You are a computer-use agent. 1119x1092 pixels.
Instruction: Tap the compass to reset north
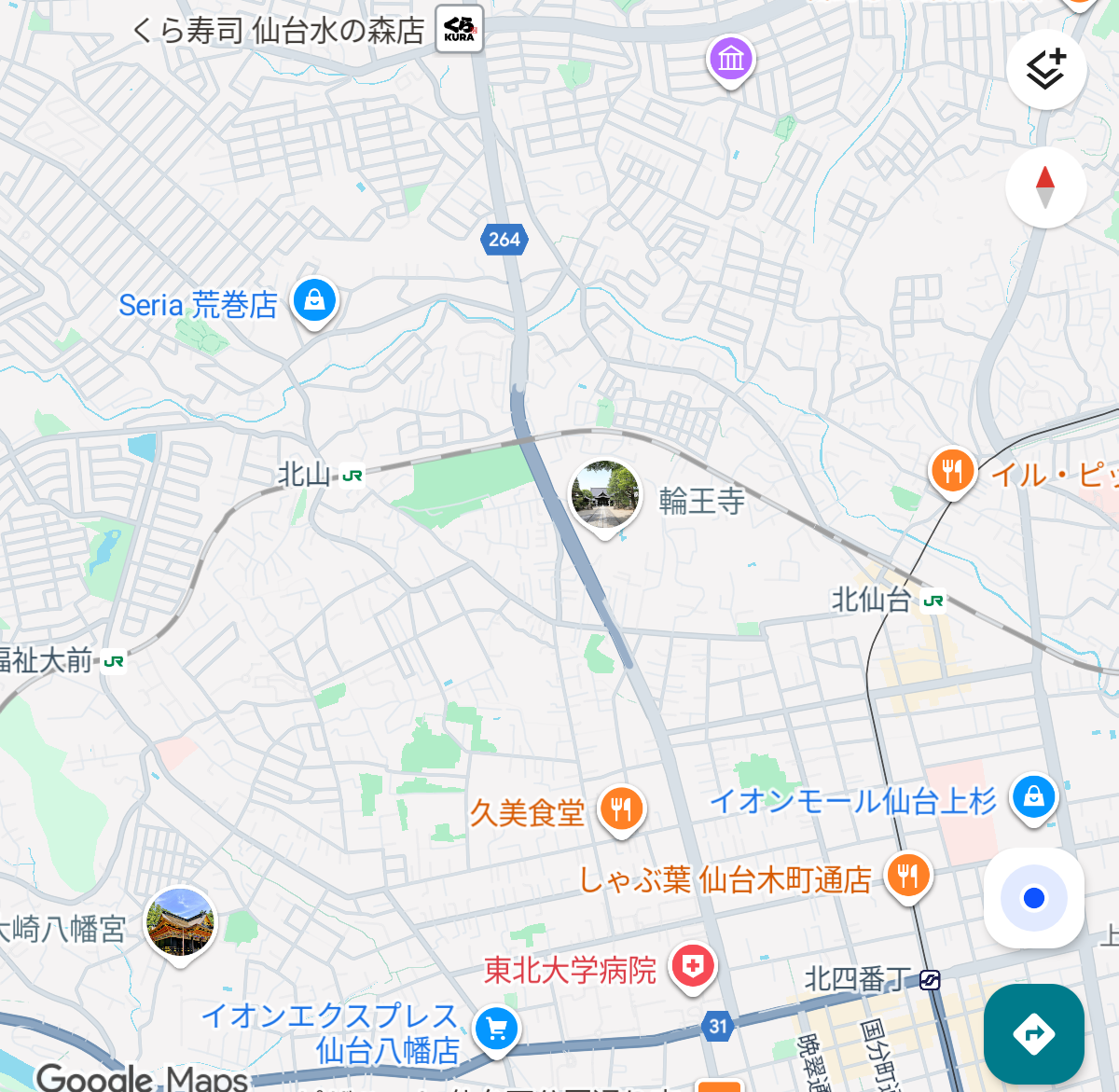click(x=1045, y=187)
